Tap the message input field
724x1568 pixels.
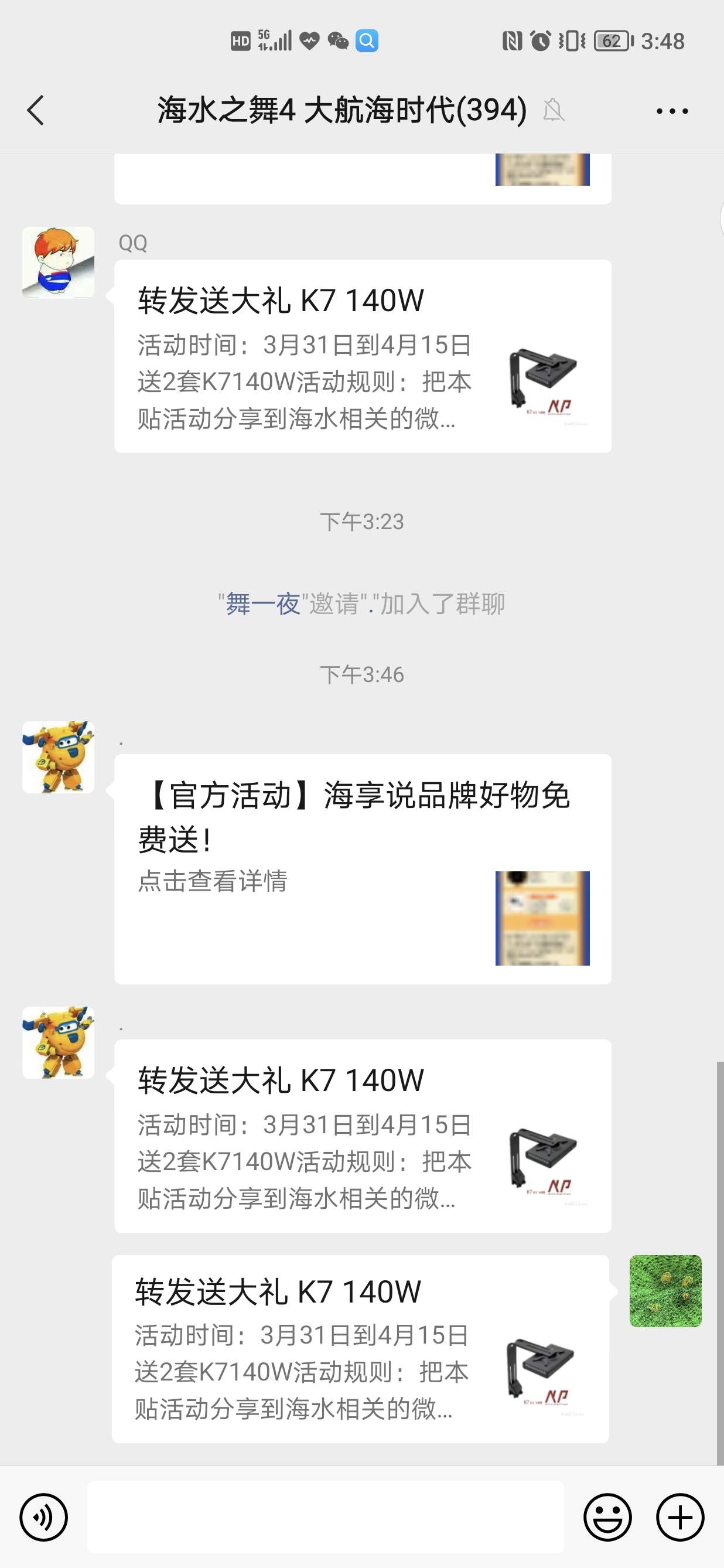pos(326,1517)
